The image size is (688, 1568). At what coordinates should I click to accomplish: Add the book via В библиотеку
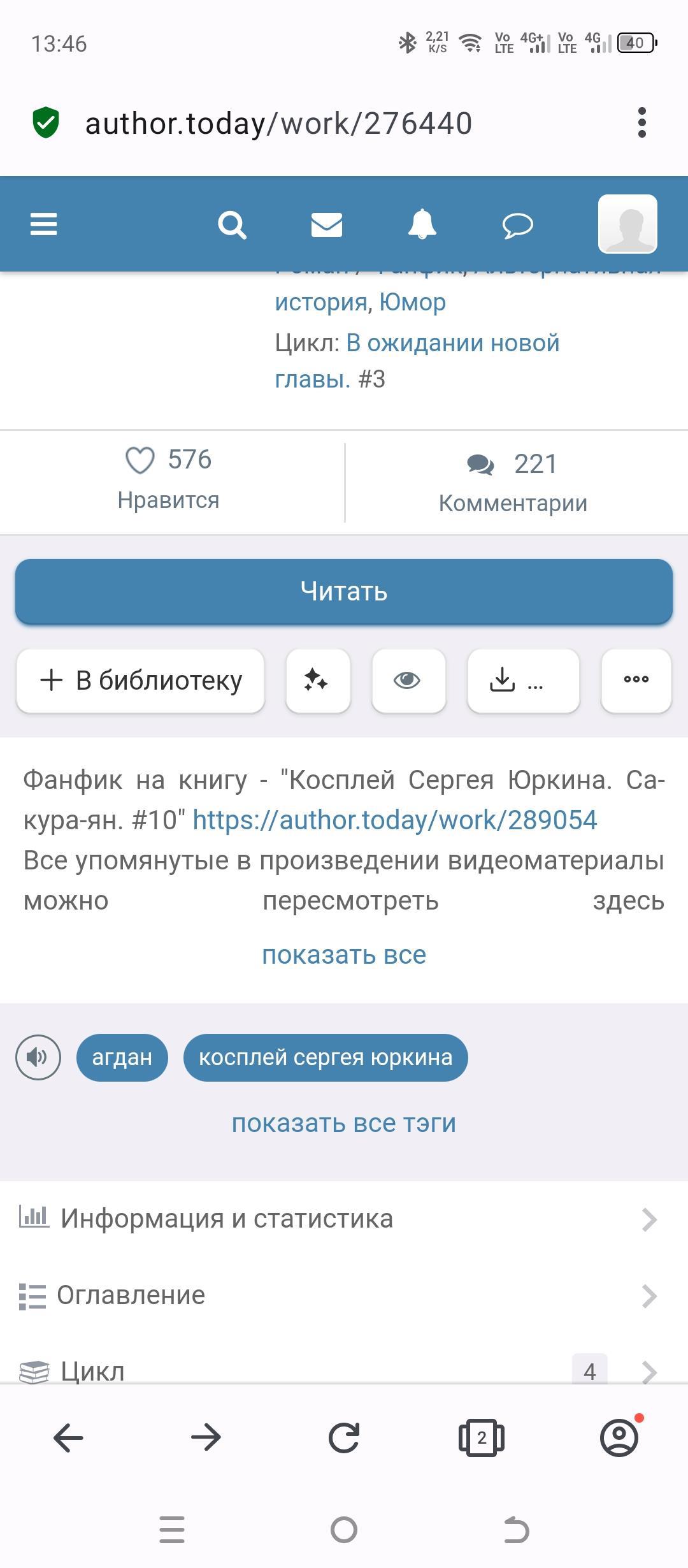(x=141, y=680)
